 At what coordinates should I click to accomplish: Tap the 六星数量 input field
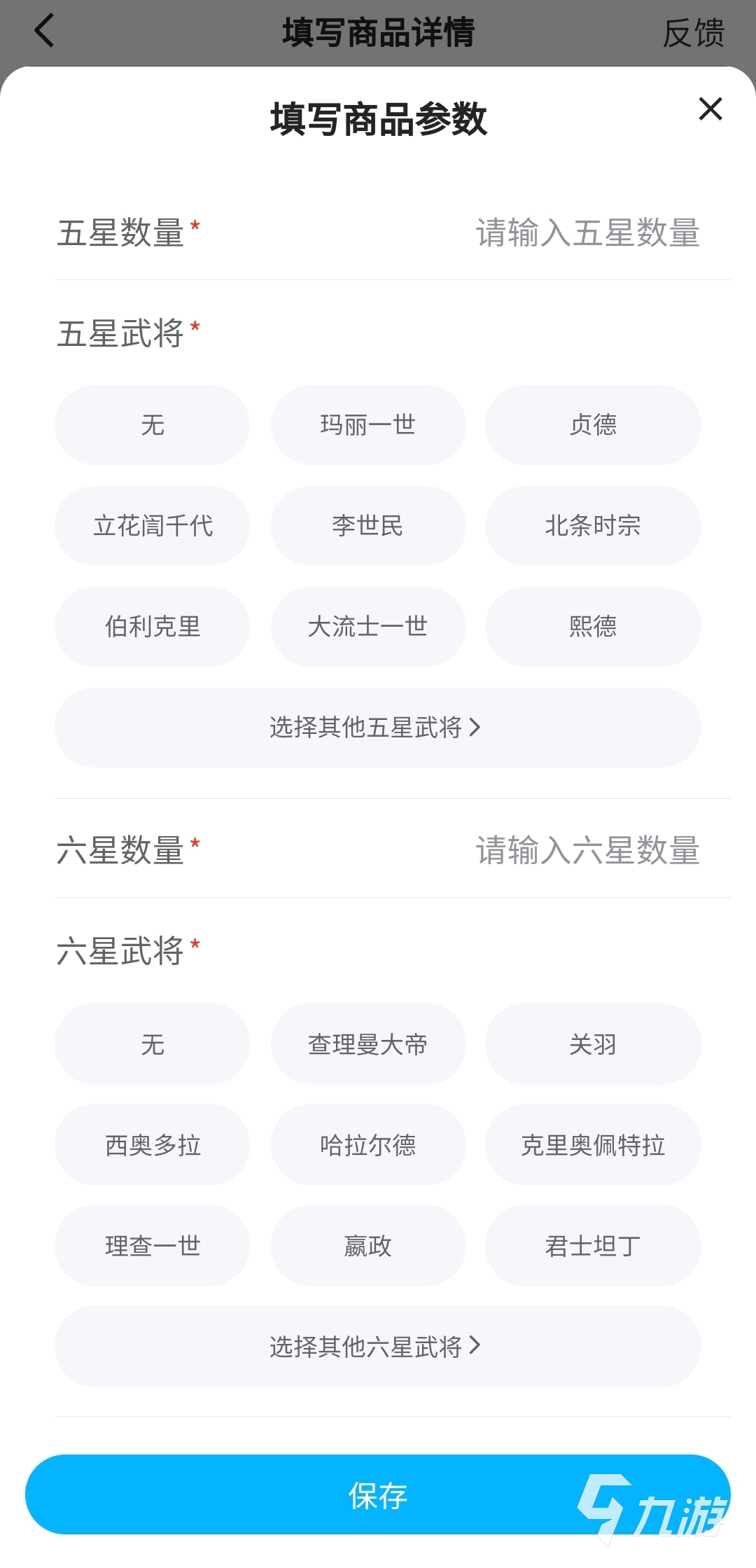[587, 850]
